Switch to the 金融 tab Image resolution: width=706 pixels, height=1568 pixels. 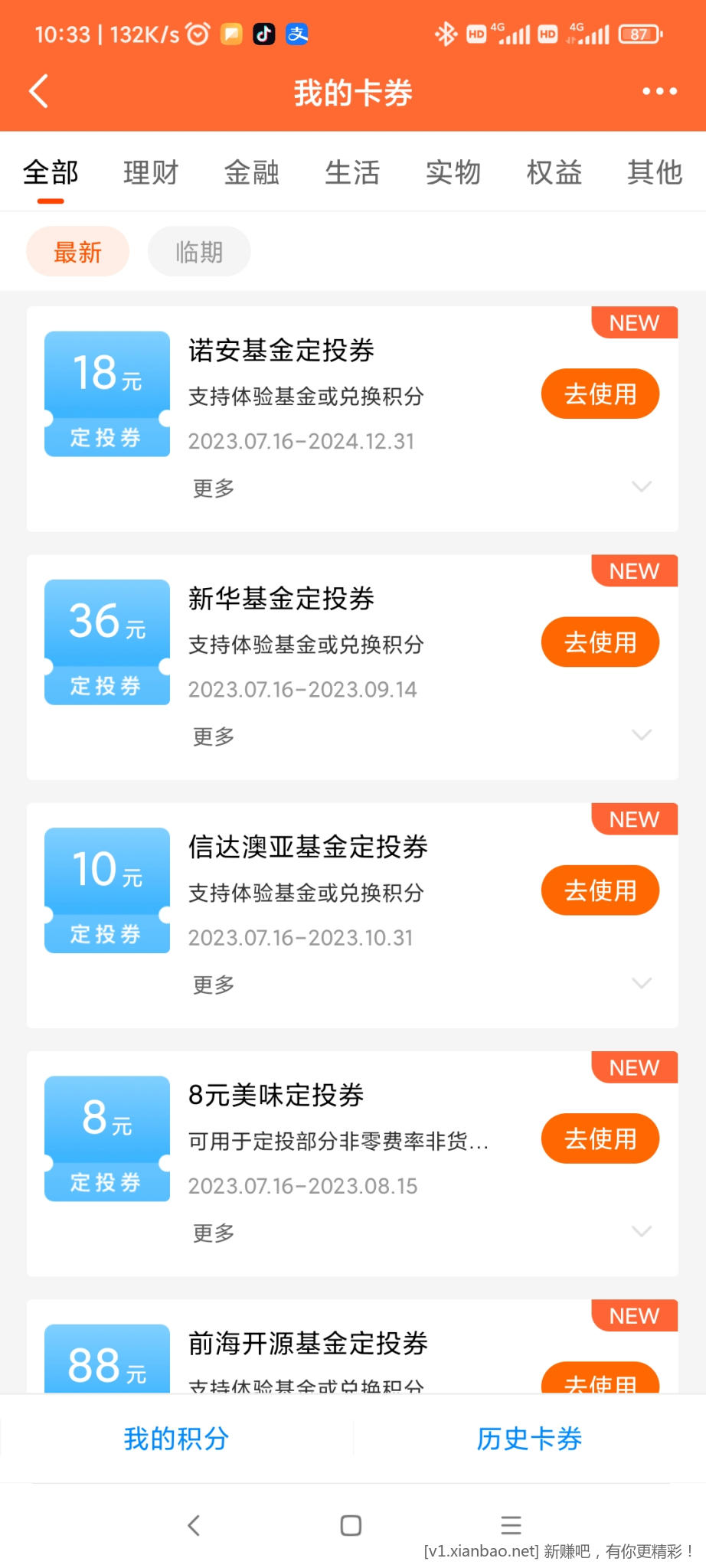[x=251, y=173]
